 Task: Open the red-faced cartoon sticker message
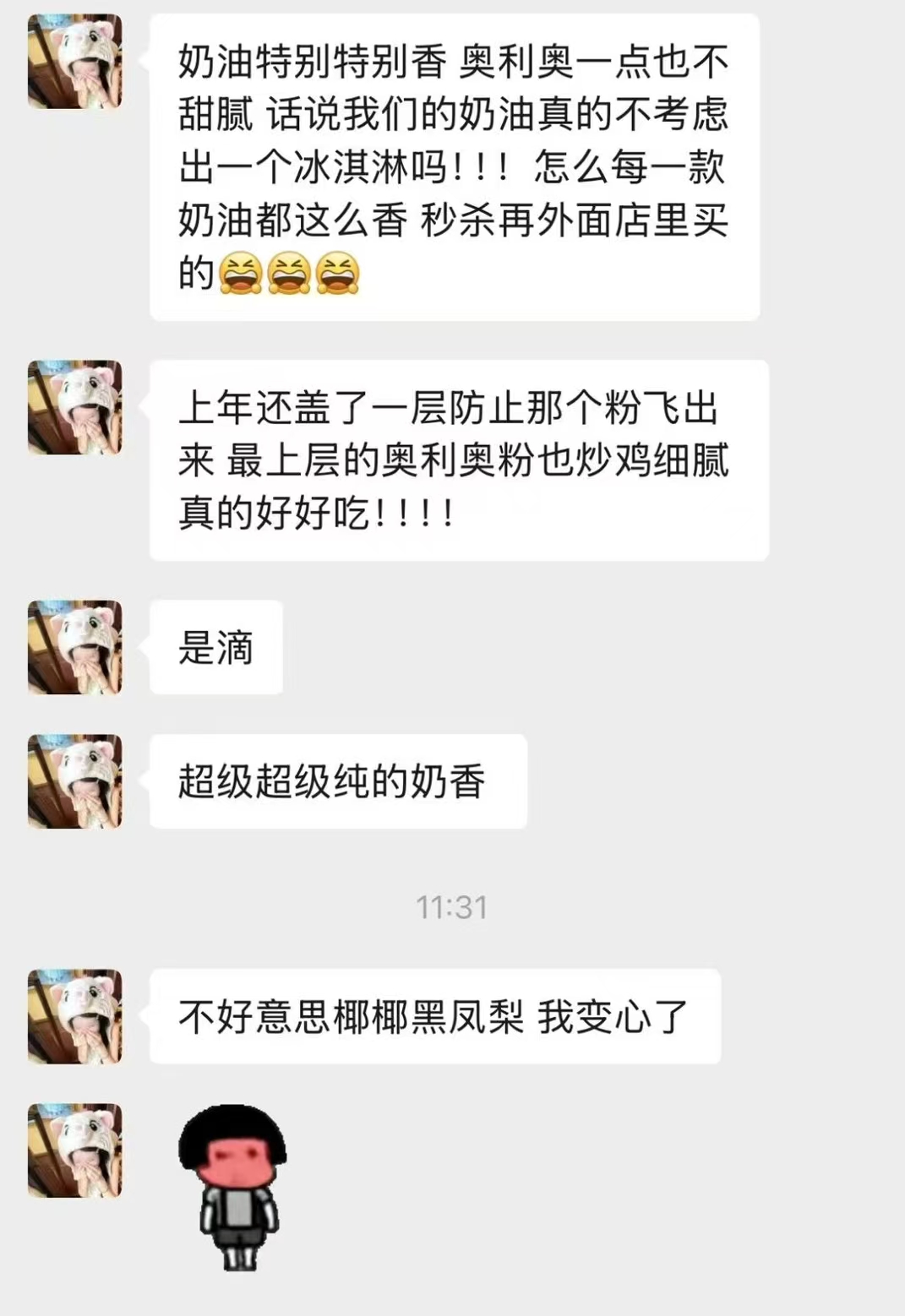point(233,1187)
